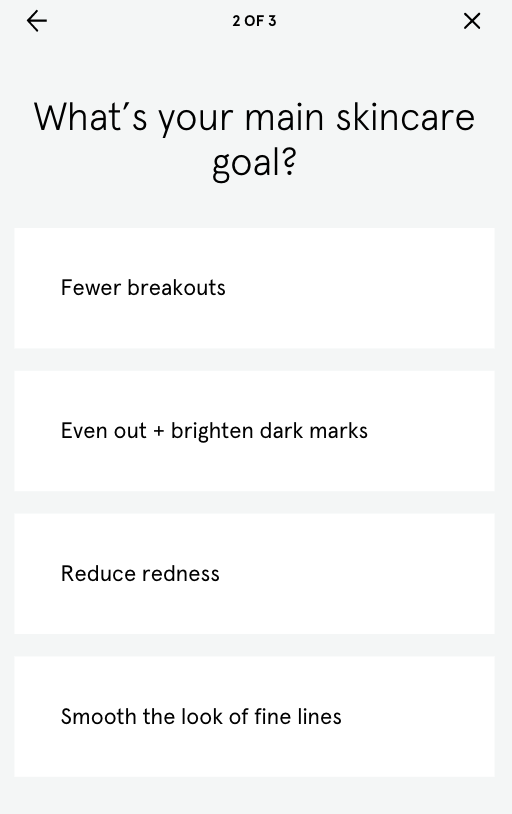Pick the Reduce redness option
The height and width of the screenshot is (814, 512).
tap(254, 574)
